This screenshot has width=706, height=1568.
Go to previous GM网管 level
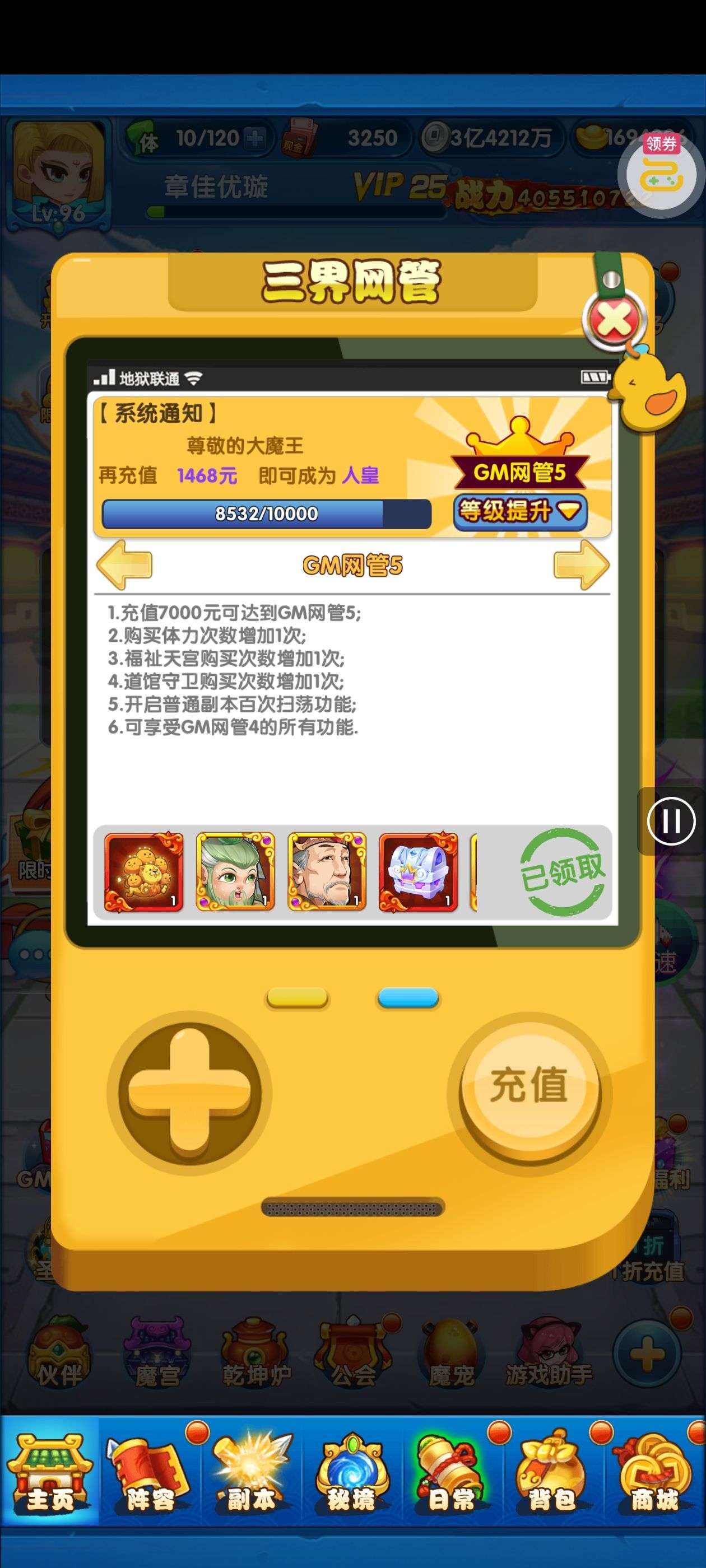tap(125, 565)
